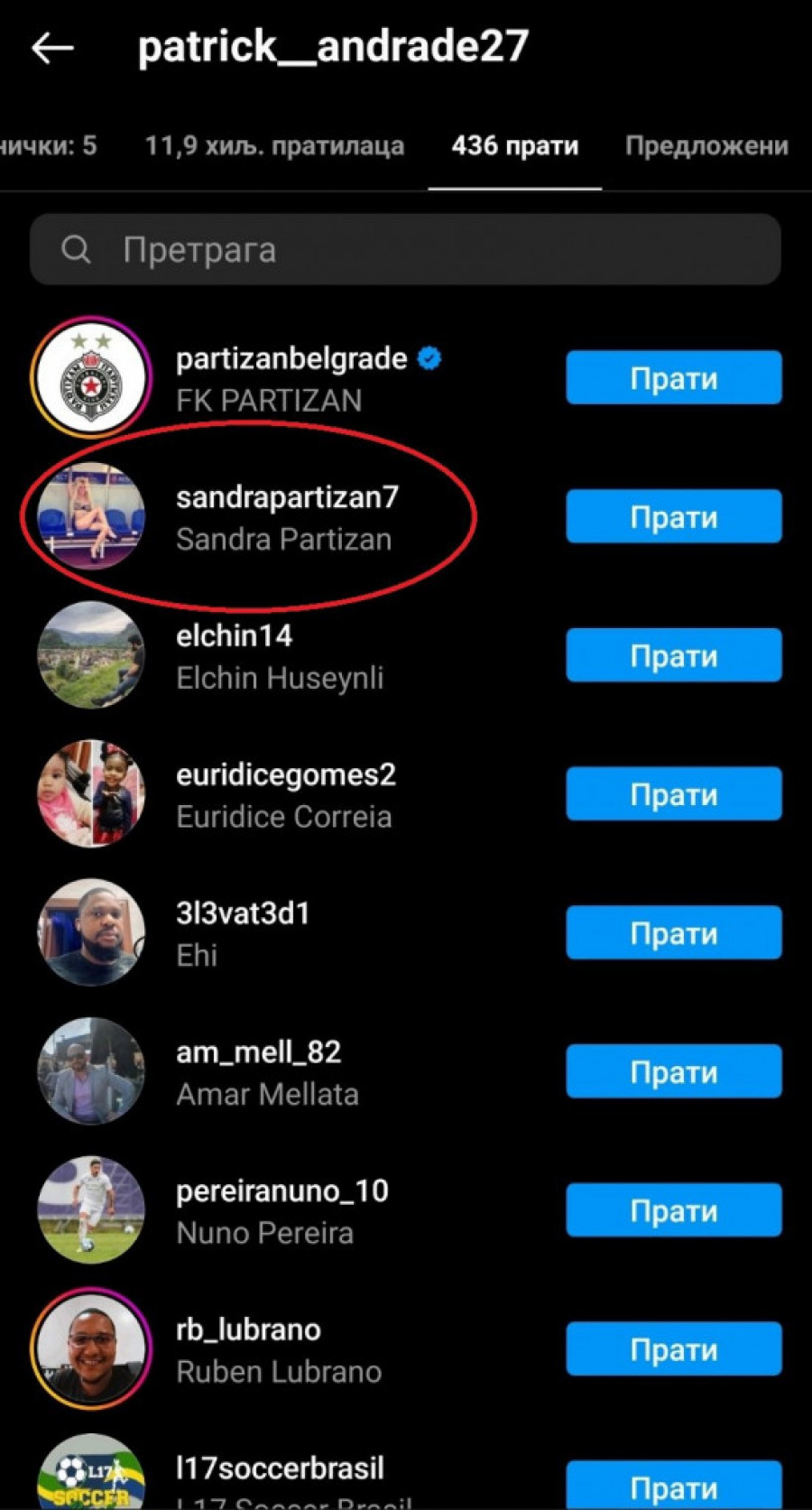Go back using the arrow icon
The width and height of the screenshot is (812, 1510).
52,48
